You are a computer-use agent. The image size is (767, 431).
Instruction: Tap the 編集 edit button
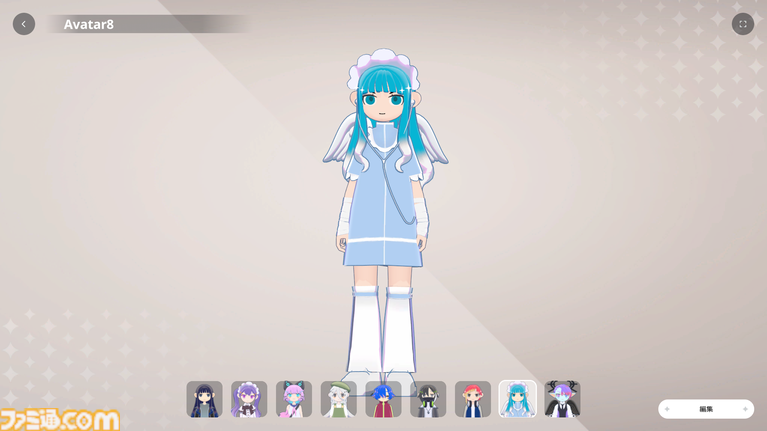(x=706, y=409)
